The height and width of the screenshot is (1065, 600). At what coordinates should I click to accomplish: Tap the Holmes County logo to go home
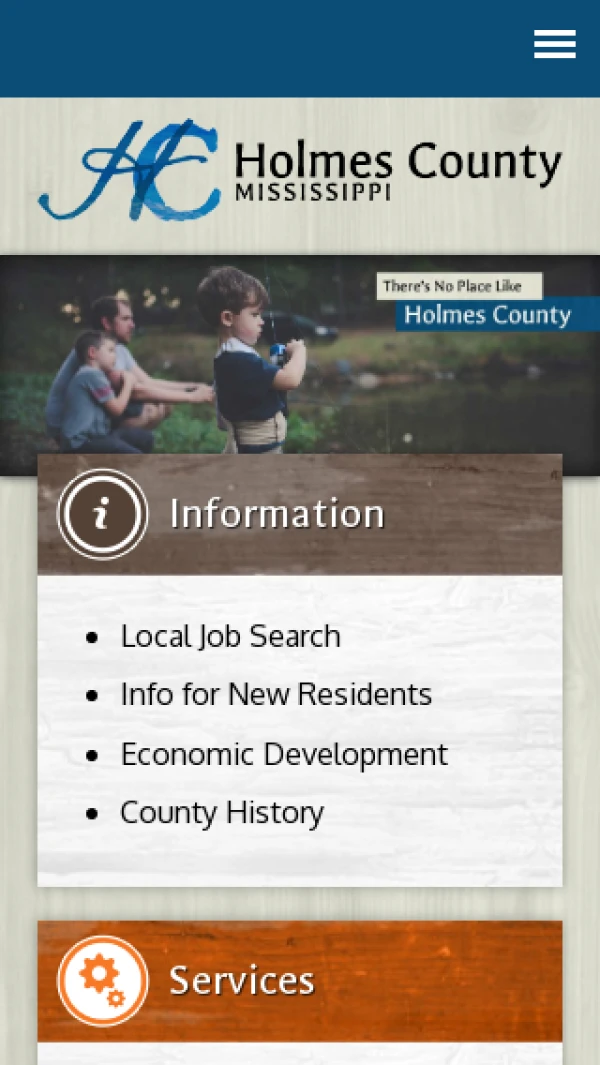coord(300,170)
